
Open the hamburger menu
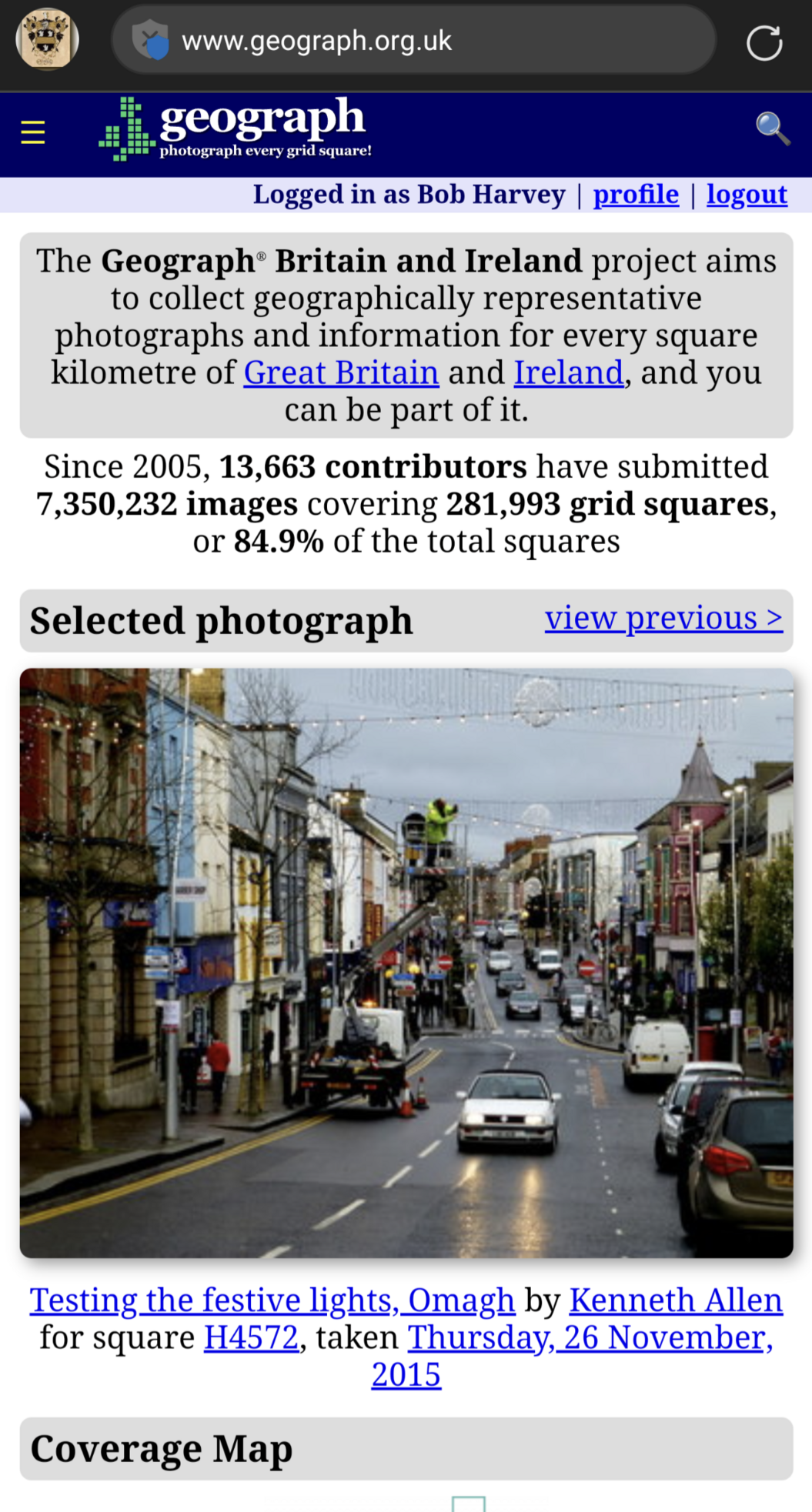(33, 133)
